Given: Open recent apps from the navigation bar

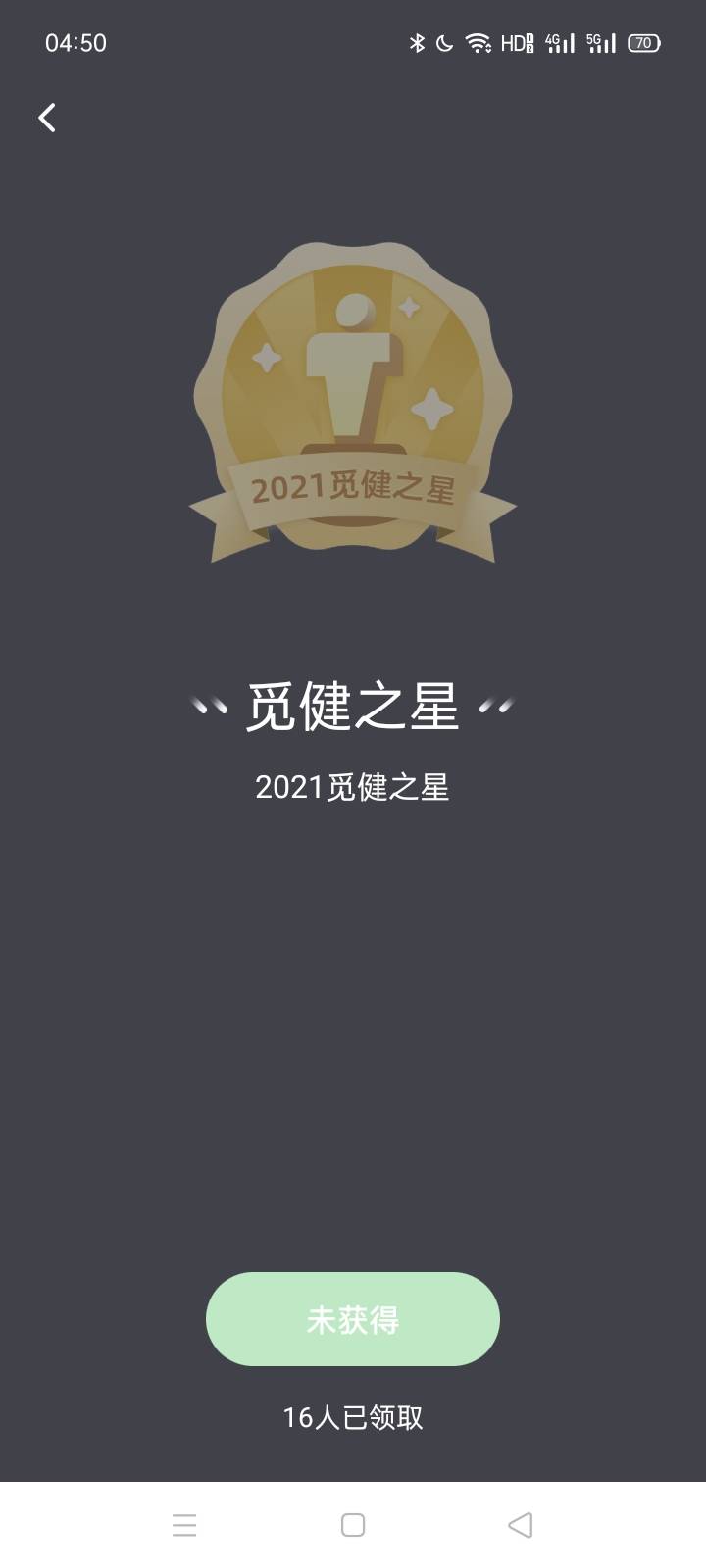Looking at the screenshot, I should (x=184, y=1525).
